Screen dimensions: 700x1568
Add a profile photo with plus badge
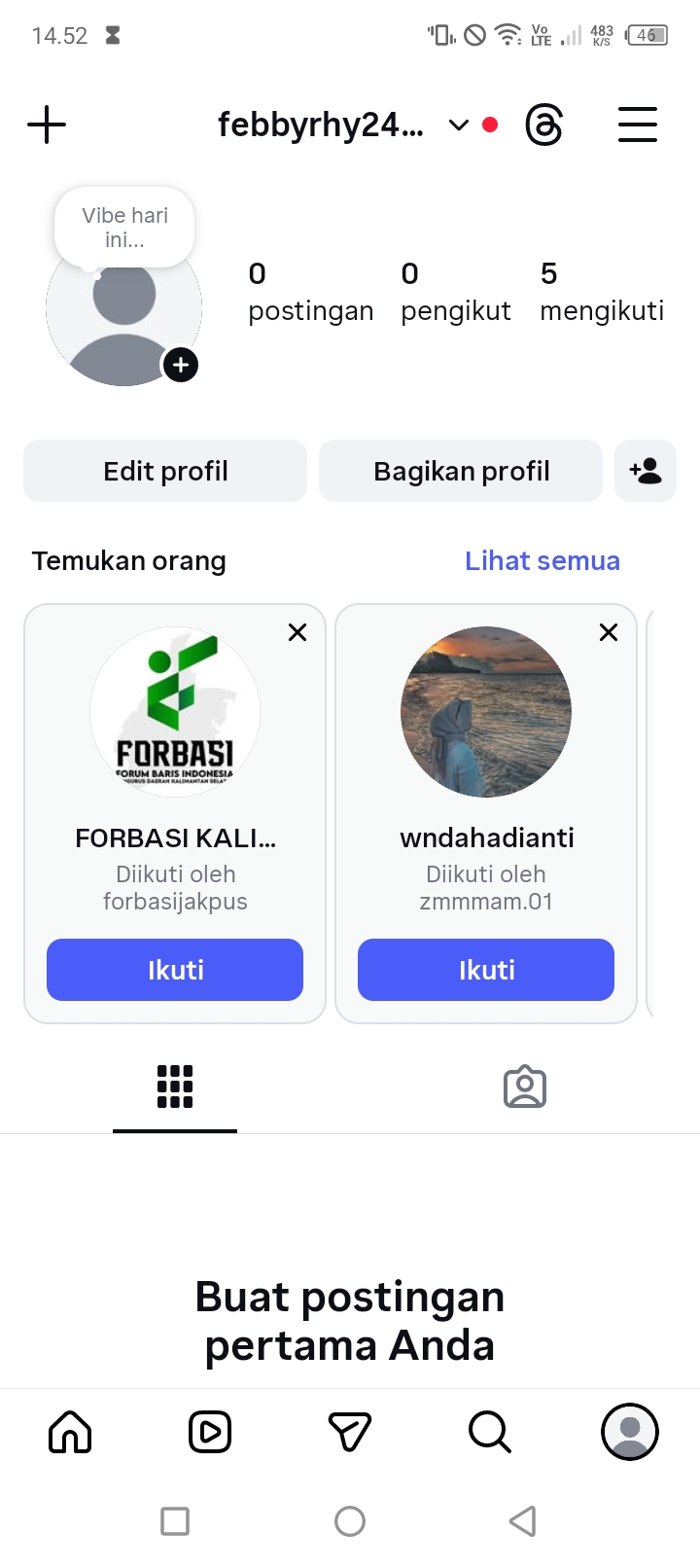181,365
